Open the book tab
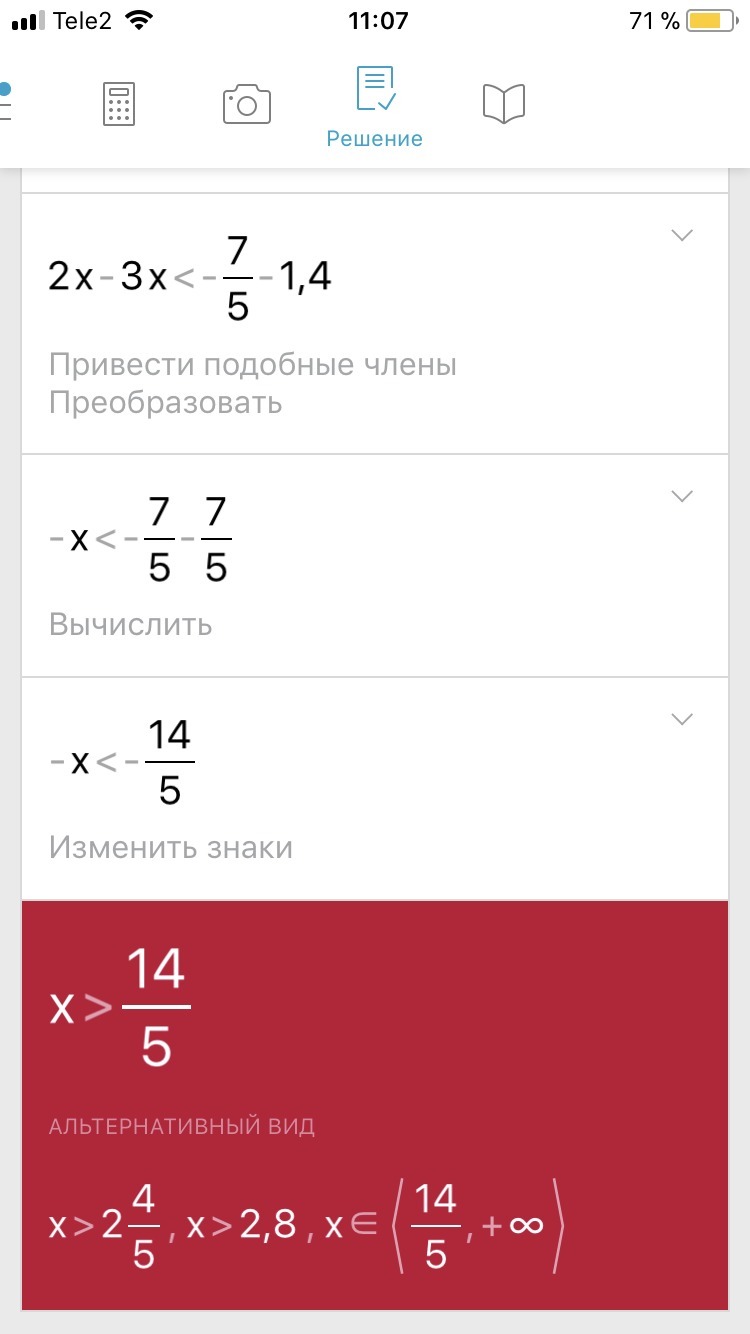Image resolution: width=750 pixels, height=1334 pixels. tap(503, 104)
